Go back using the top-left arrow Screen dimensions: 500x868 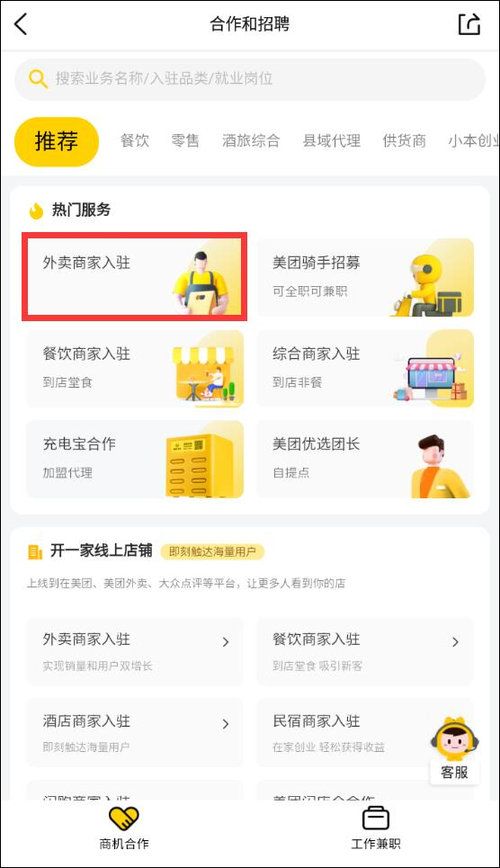[20, 24]
